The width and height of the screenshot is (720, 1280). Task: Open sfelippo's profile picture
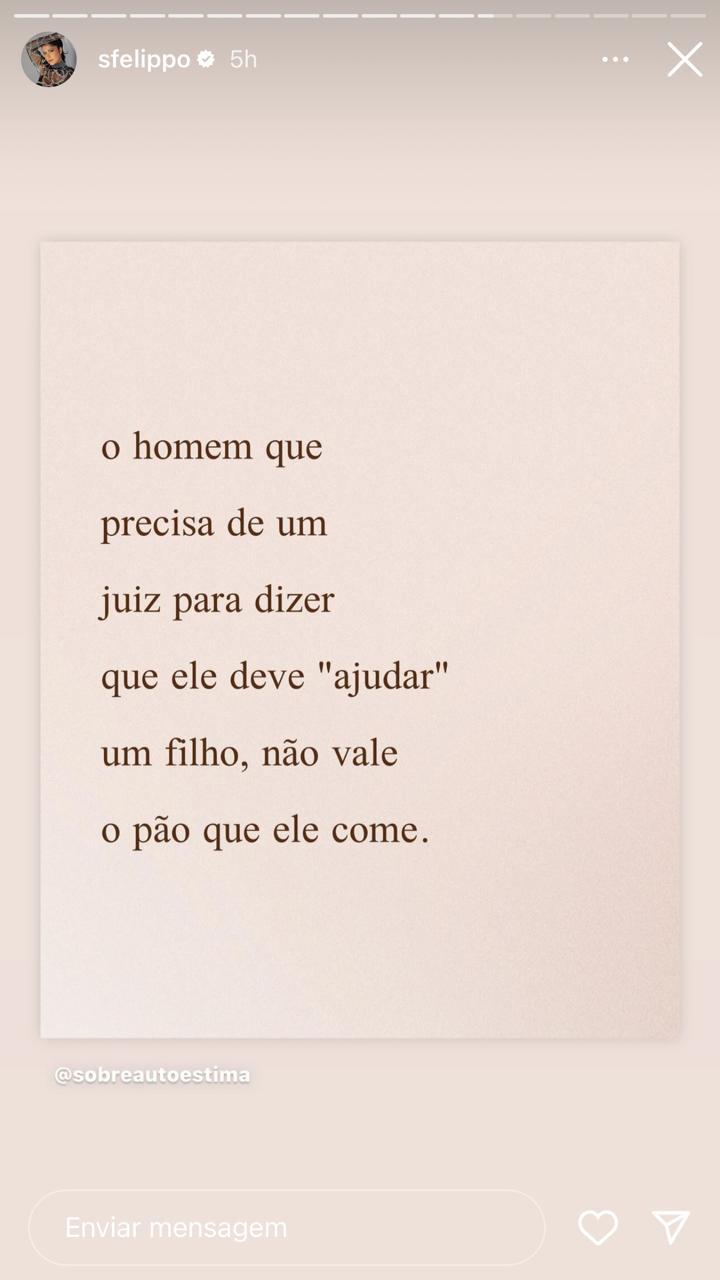[48, 59]
